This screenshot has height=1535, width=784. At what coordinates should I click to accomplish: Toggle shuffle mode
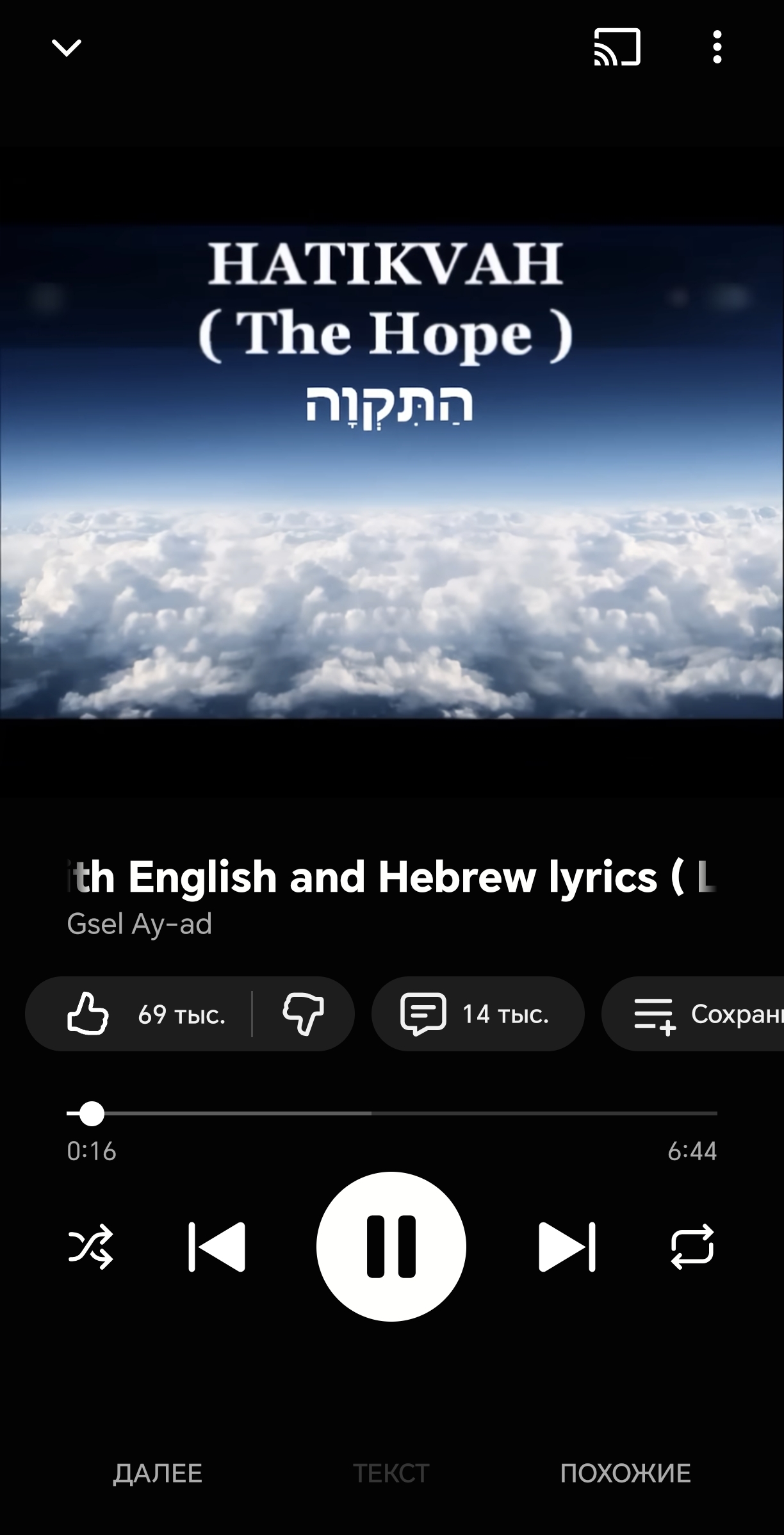pyautogui.click(x=90, y=1246)
